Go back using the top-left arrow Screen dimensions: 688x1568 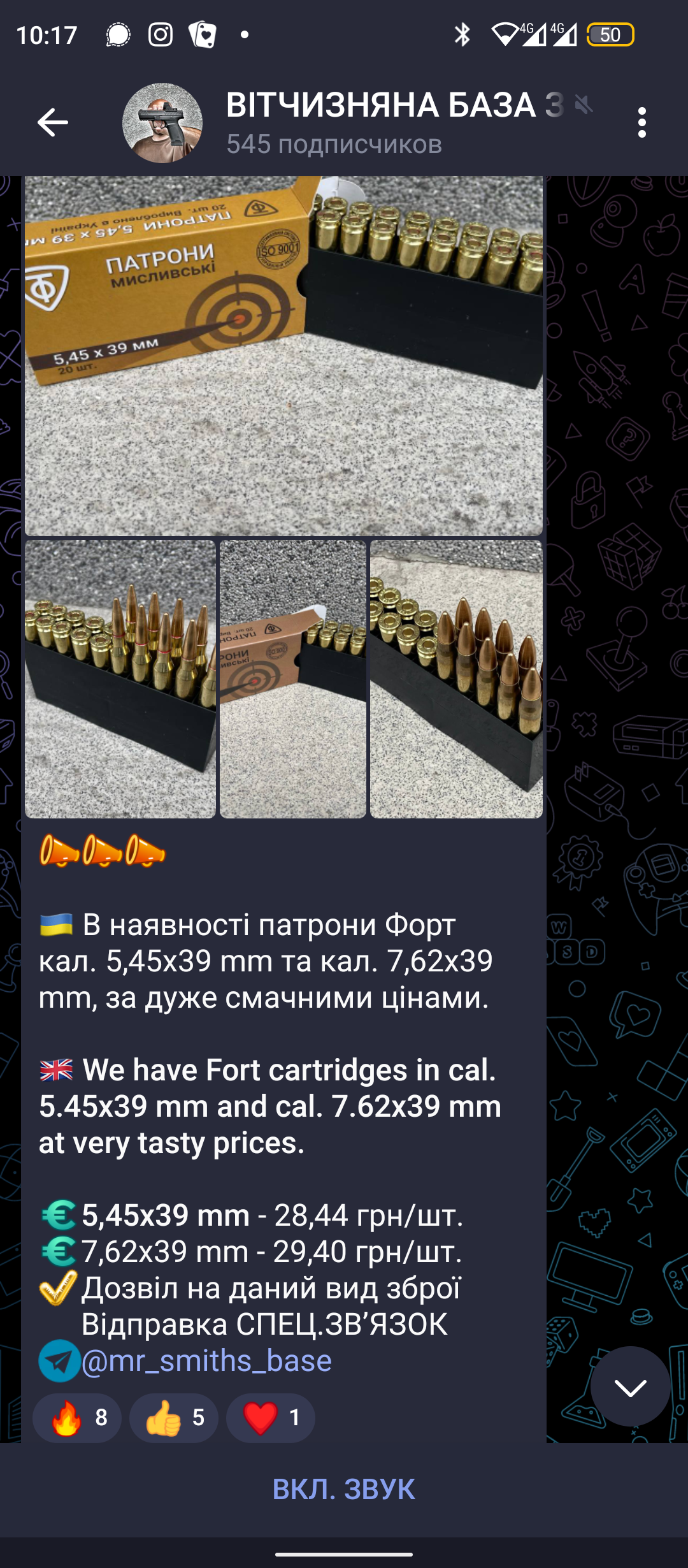(x=52, y=122)
